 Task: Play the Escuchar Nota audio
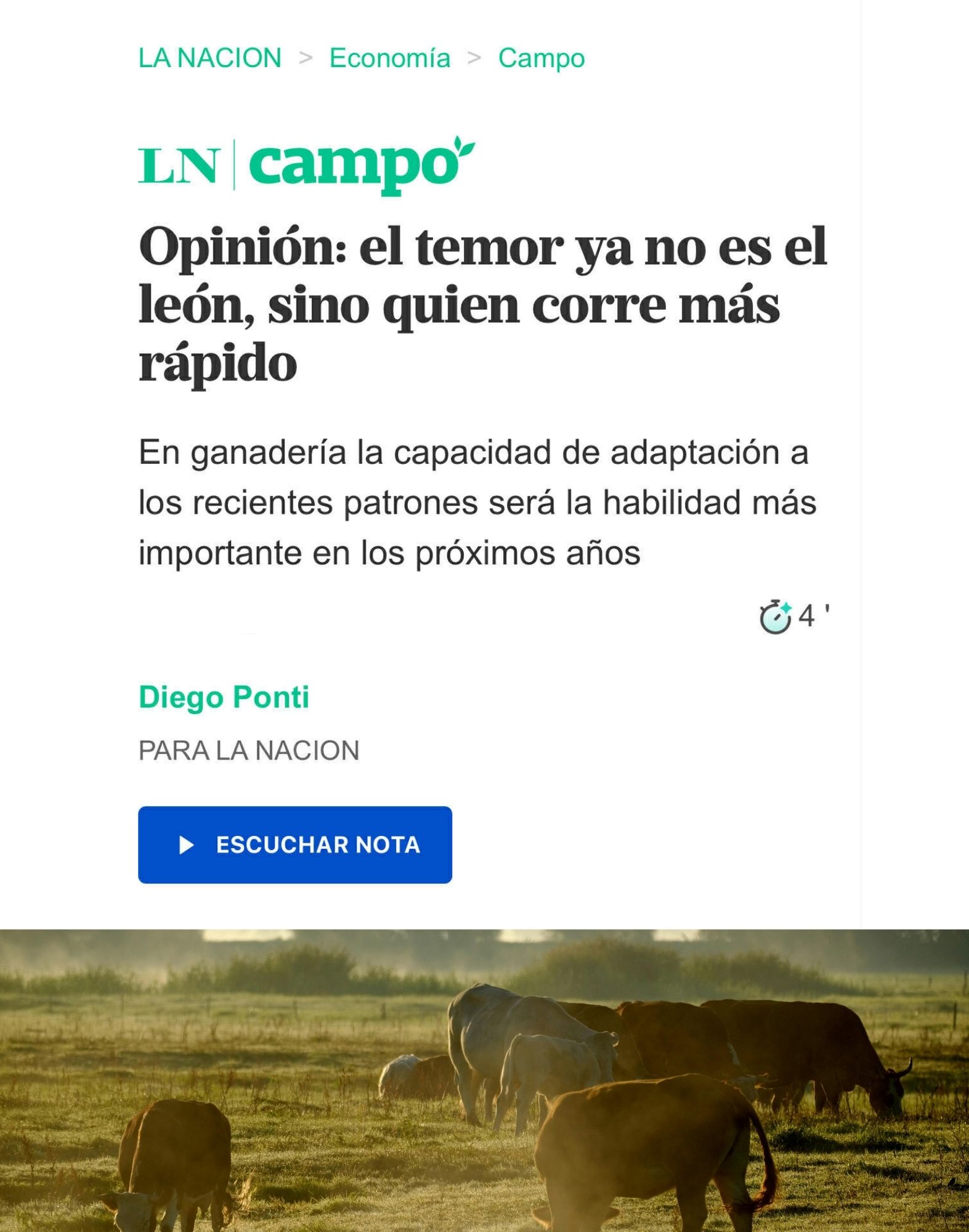(x=294, y=845)
